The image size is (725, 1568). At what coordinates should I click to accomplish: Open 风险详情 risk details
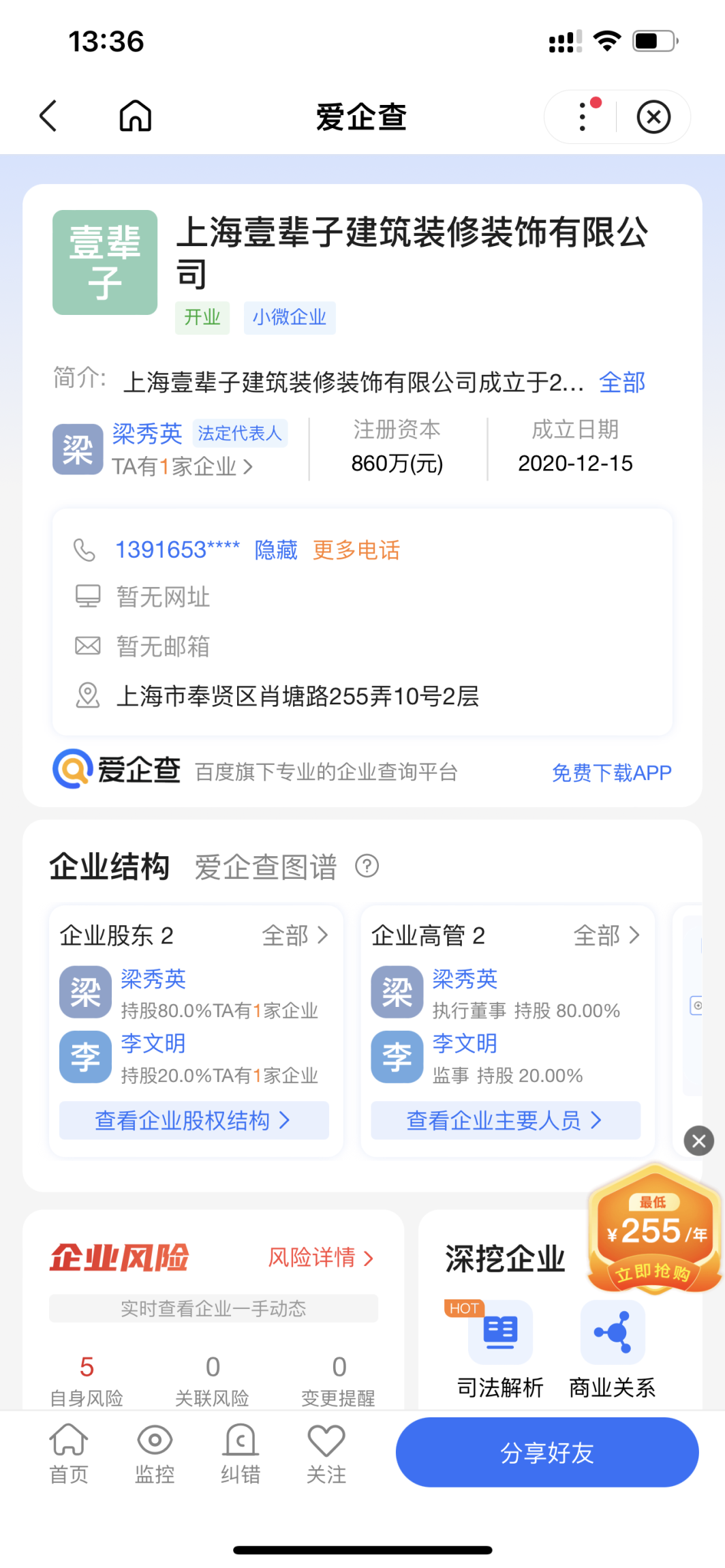[321, 1257]
